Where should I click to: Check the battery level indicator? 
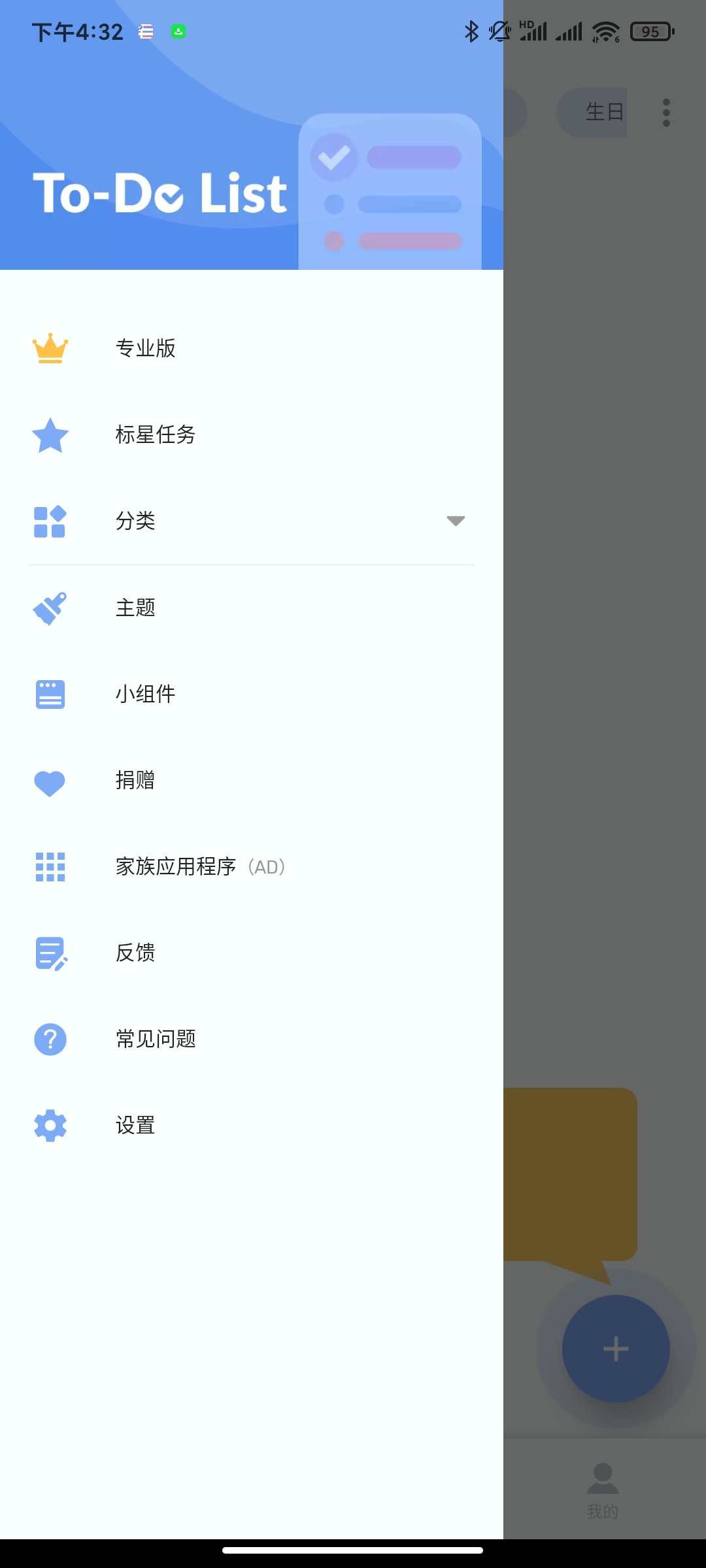point(650,31)
